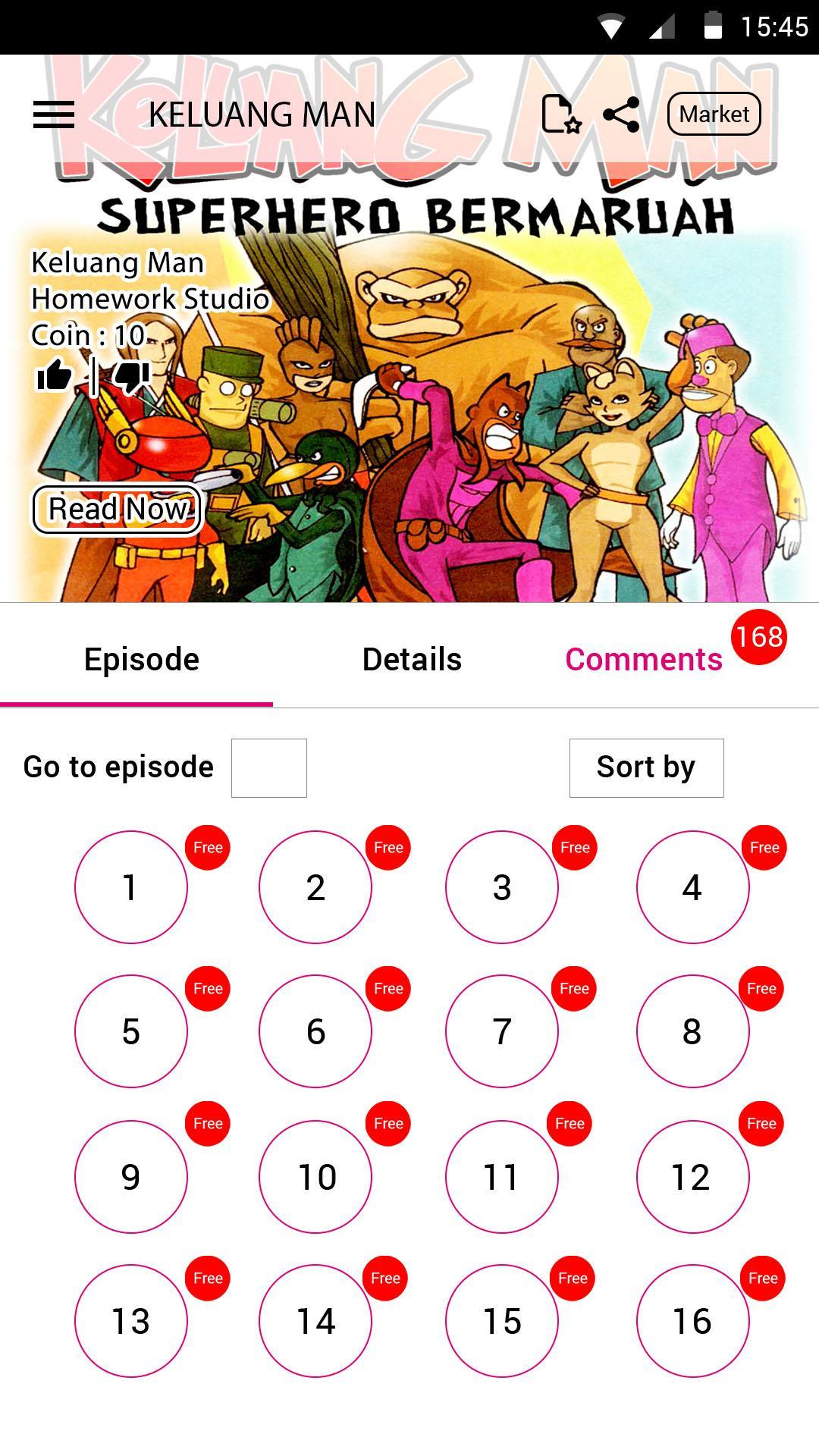Viewport: 819px width, 1456px height.
Task: Open the hamburger drawer menu
Action: point(54,115)
